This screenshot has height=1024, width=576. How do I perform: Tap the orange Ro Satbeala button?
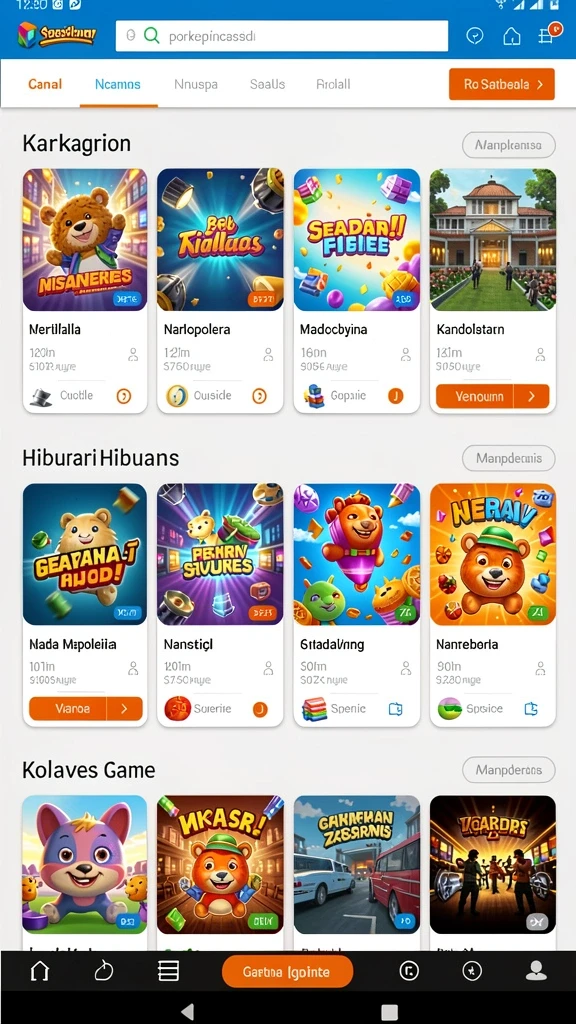[502, 84]
